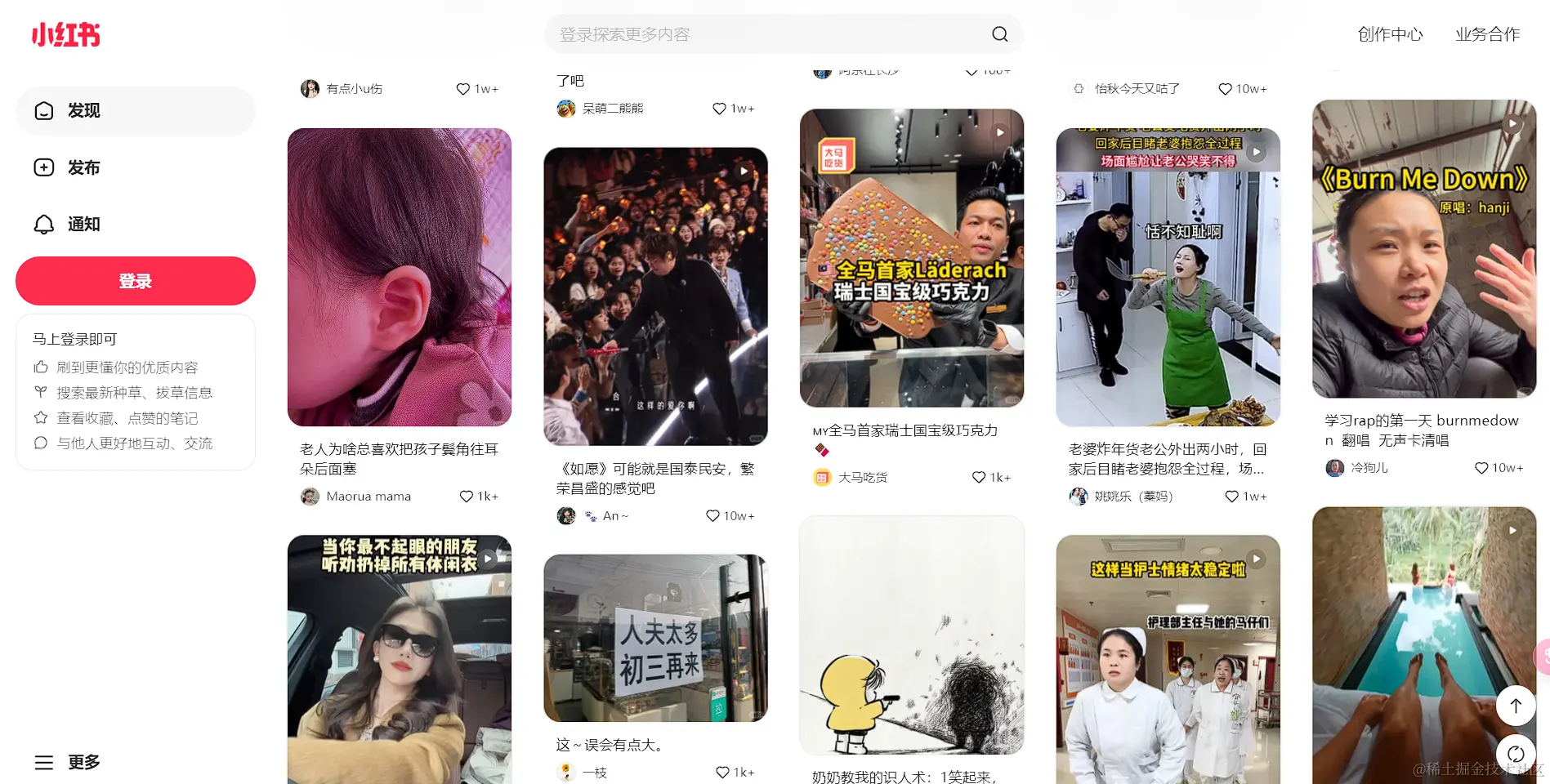Open the 老婆炸年货 video post
Viewport: 1550px width, 784px height.
pyautogui.click(x=1168, y=278)
